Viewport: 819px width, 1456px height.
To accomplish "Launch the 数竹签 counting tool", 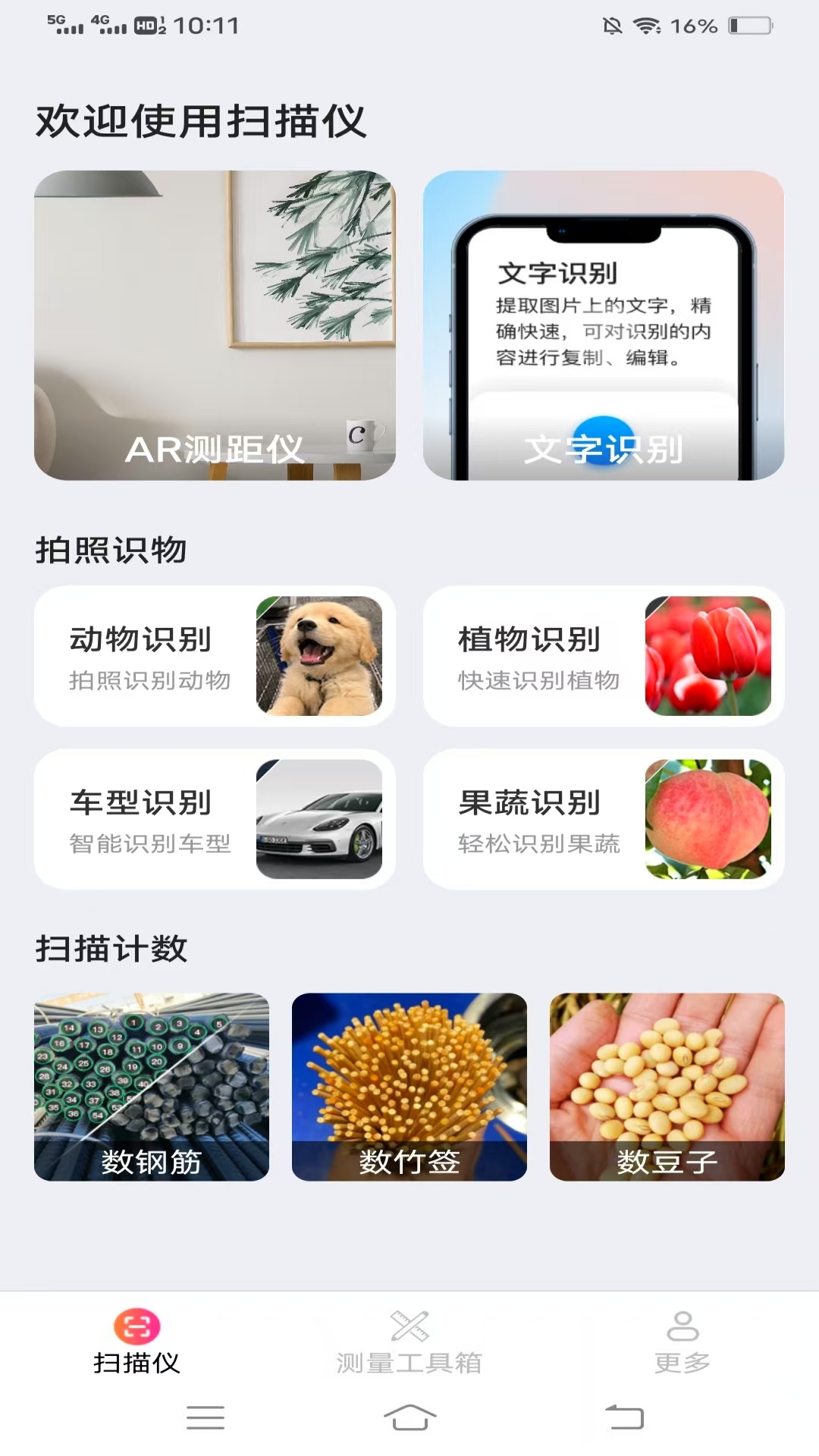I will click(409, 1087).
